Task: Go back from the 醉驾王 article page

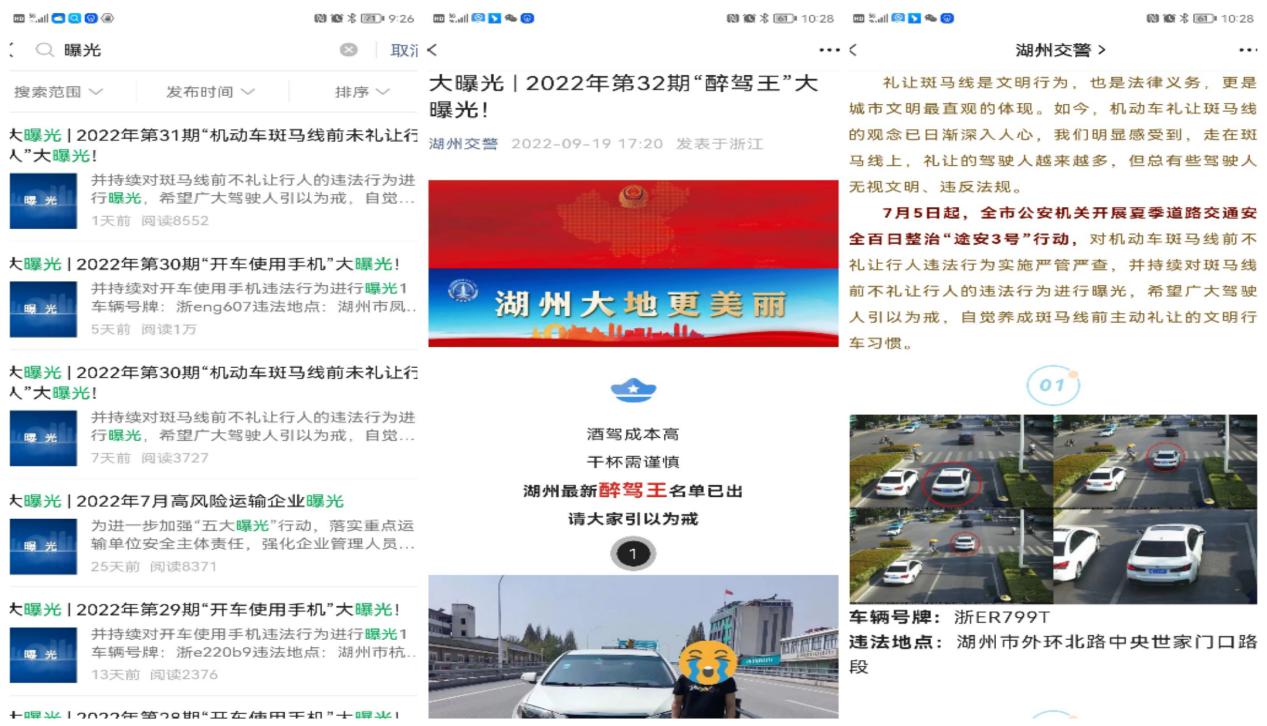Action: (433, 50)
